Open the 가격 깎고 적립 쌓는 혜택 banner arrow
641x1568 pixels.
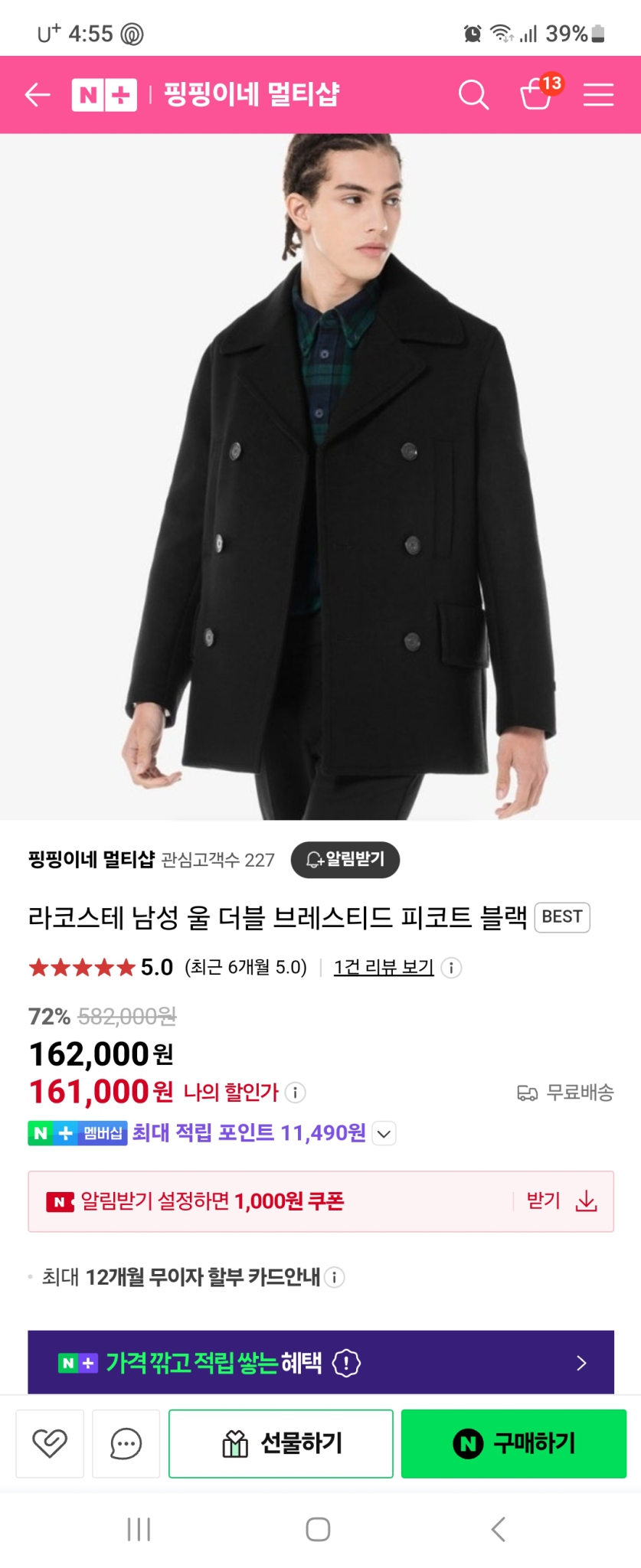(579, 1363)
